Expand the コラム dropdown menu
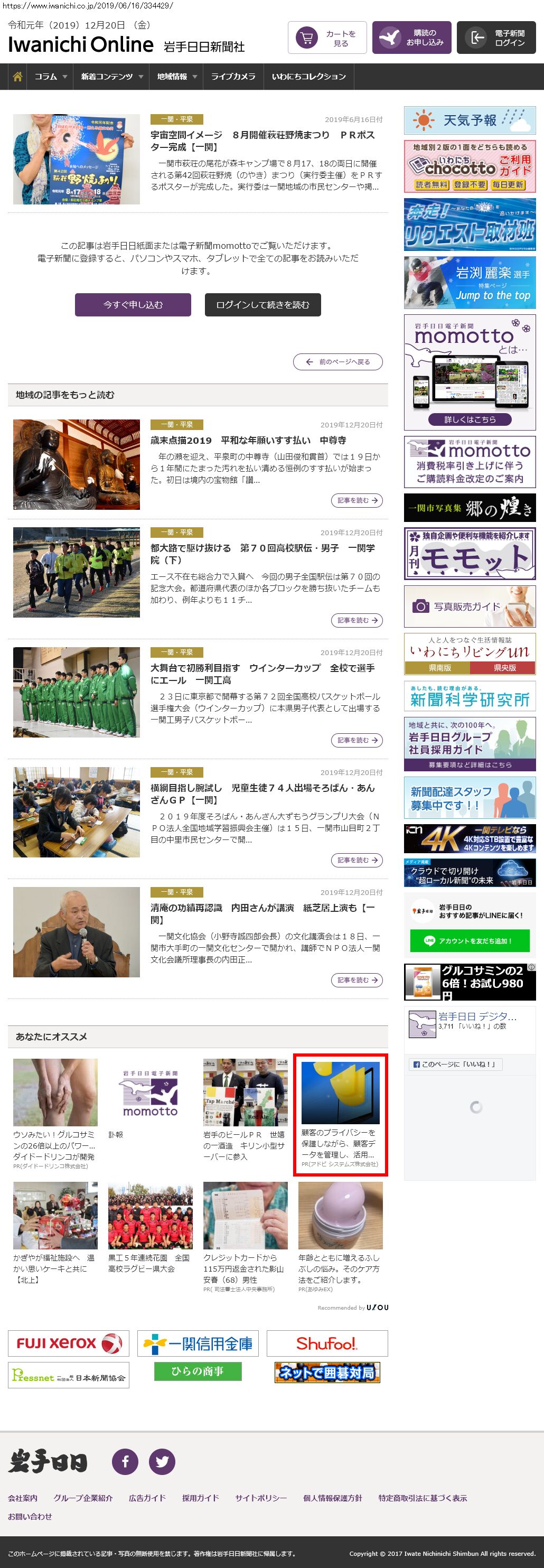 [51, 77]
